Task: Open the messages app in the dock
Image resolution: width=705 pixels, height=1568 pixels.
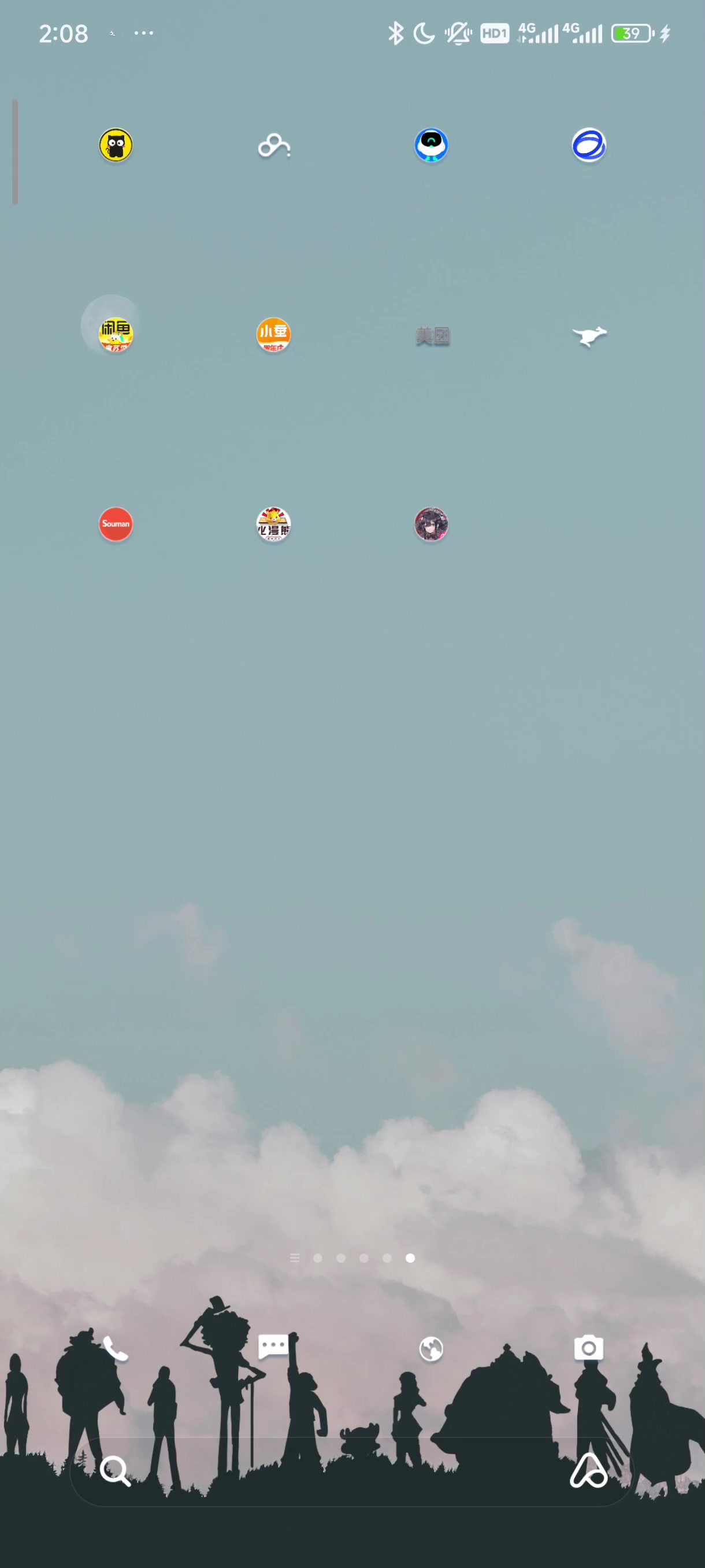Action: [273, 1347]
